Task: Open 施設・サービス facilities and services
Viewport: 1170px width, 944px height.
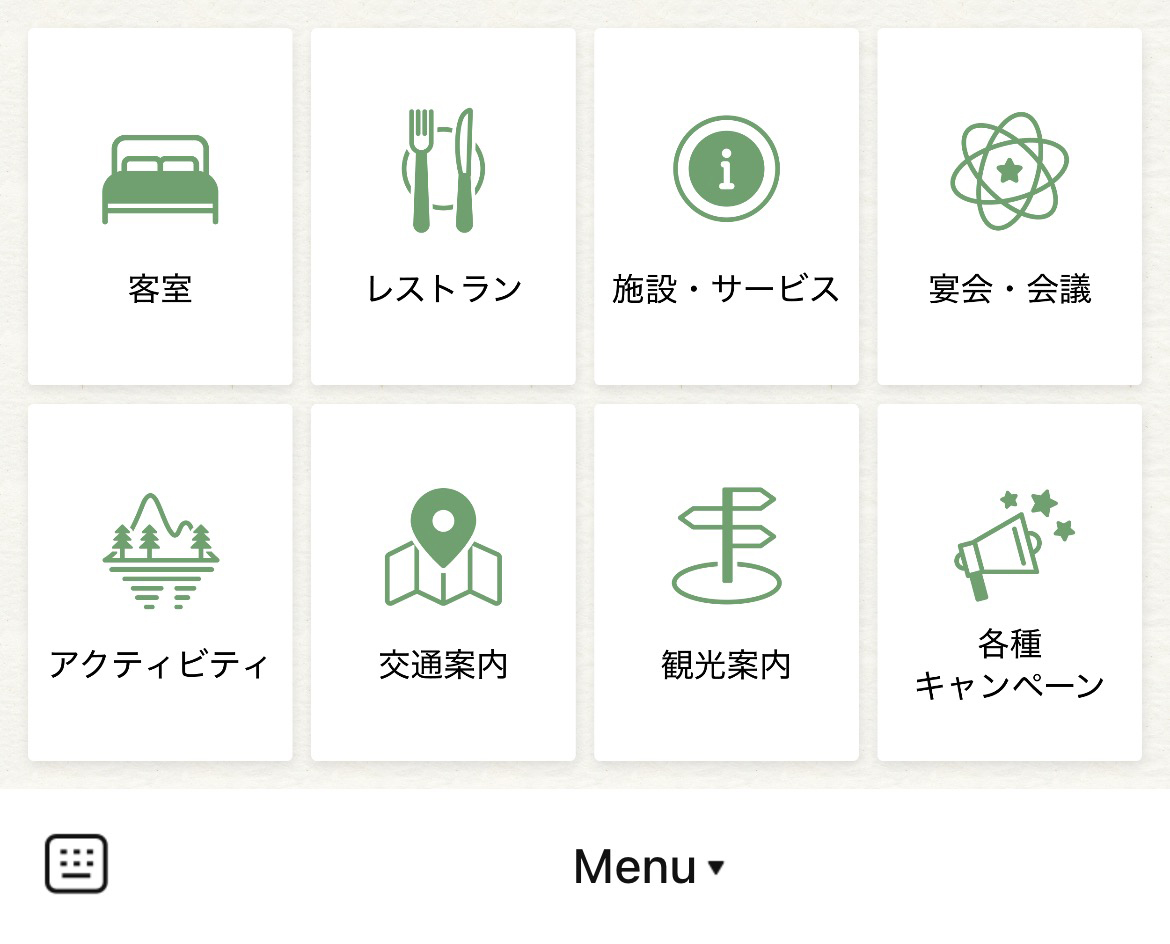Action: [x=726, y=207]
